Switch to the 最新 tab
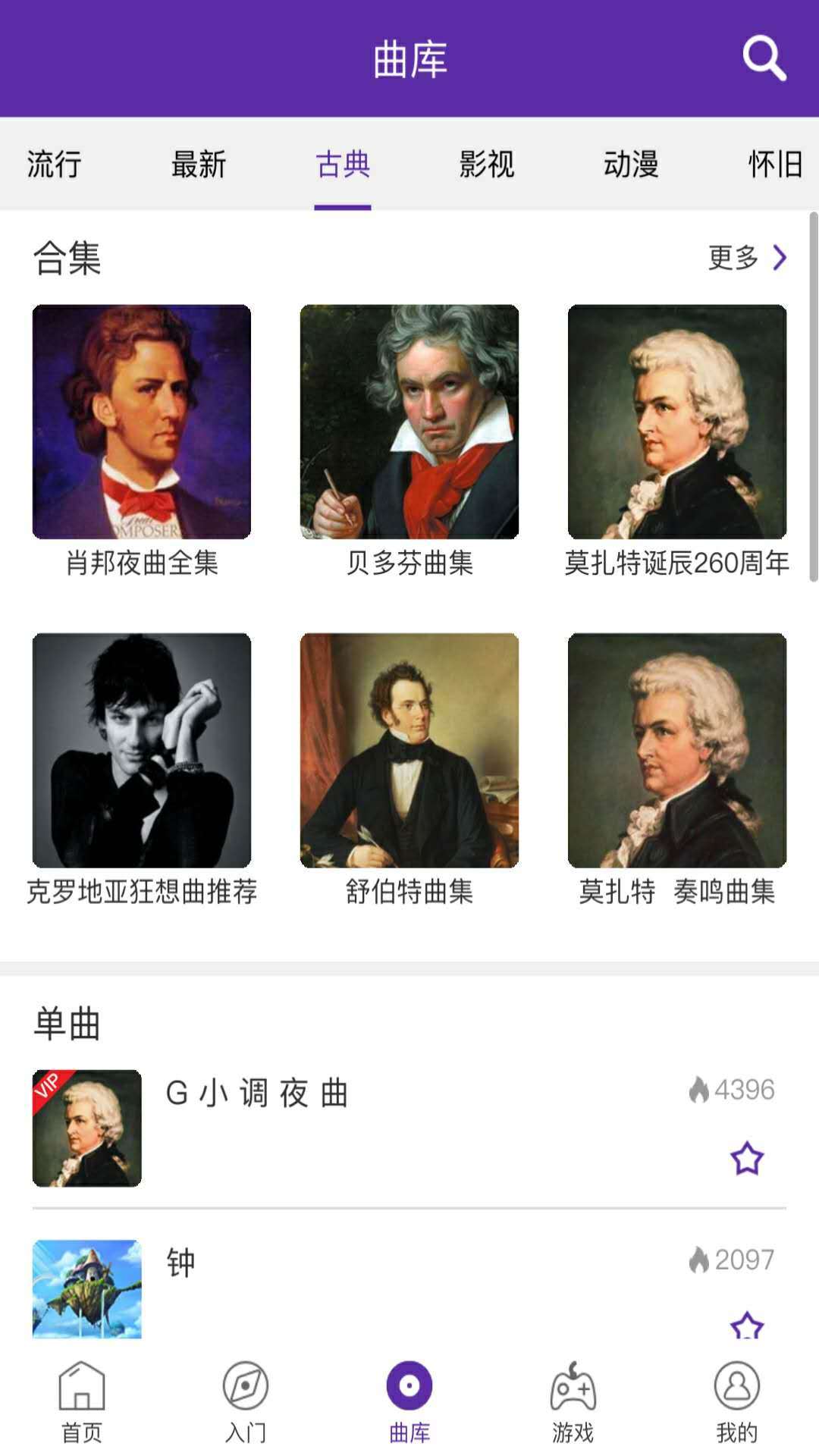This screenshot has width=819, height=1456. point(199,164)
